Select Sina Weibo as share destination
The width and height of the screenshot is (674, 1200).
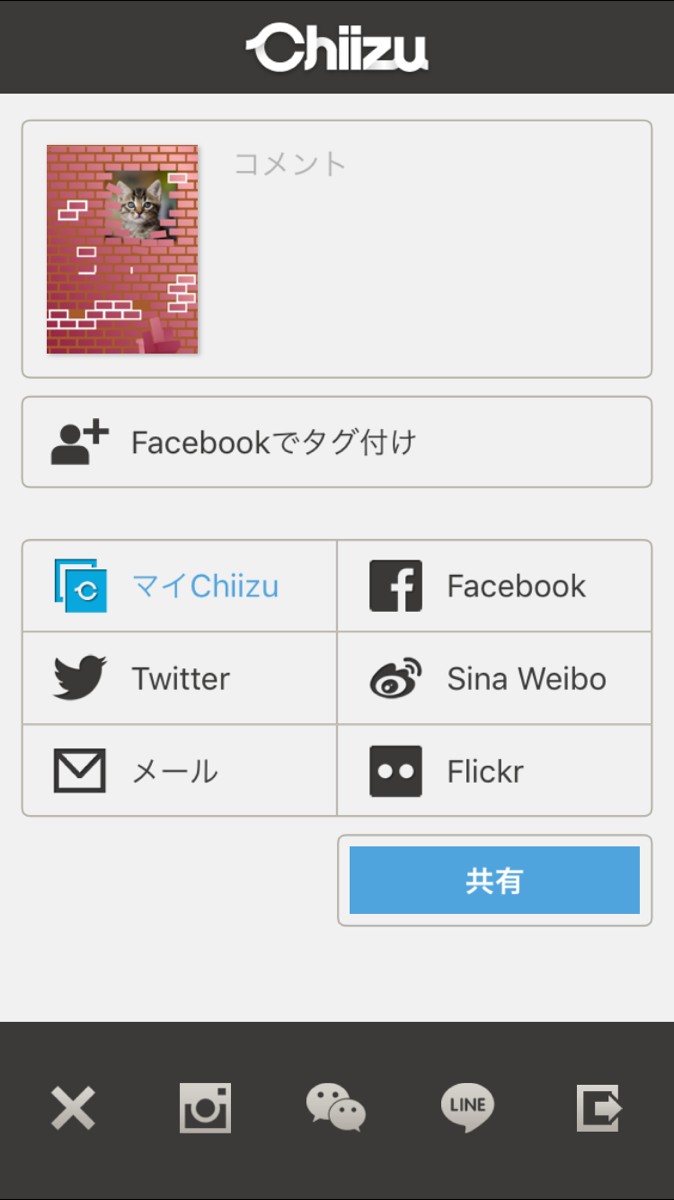tap(494, 679)
